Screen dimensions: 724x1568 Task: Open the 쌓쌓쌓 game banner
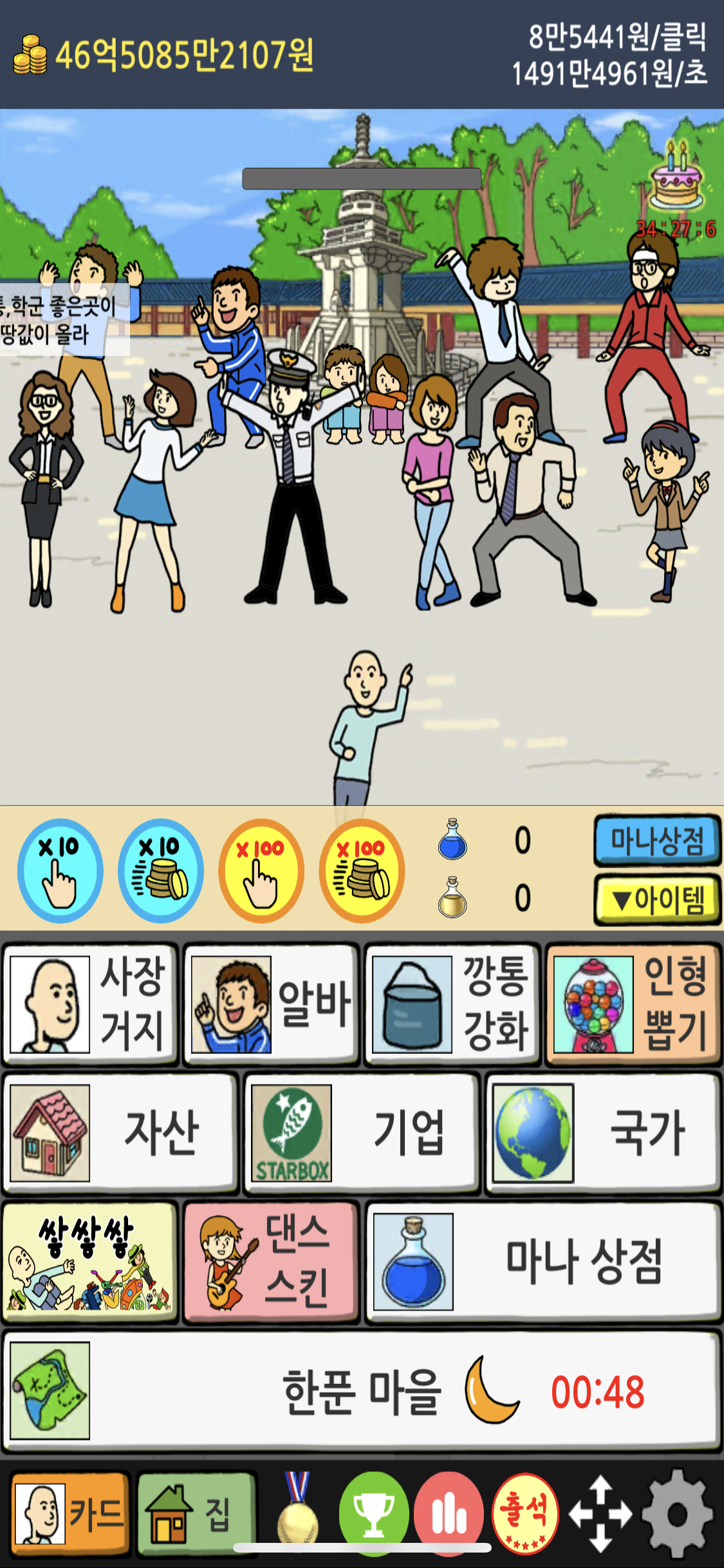[91, 1262]
